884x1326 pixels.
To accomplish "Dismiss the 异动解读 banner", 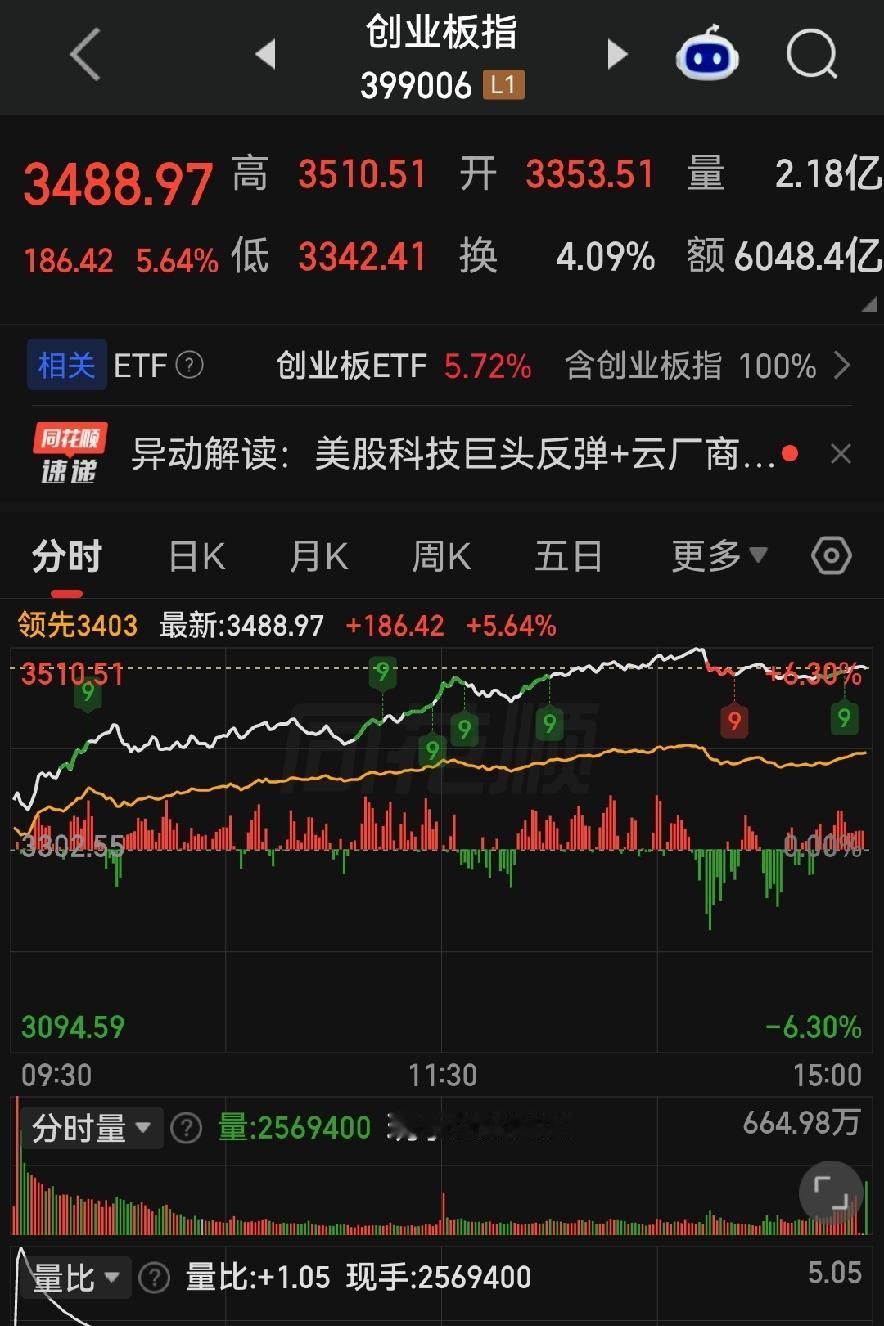I will pos(841,455).
